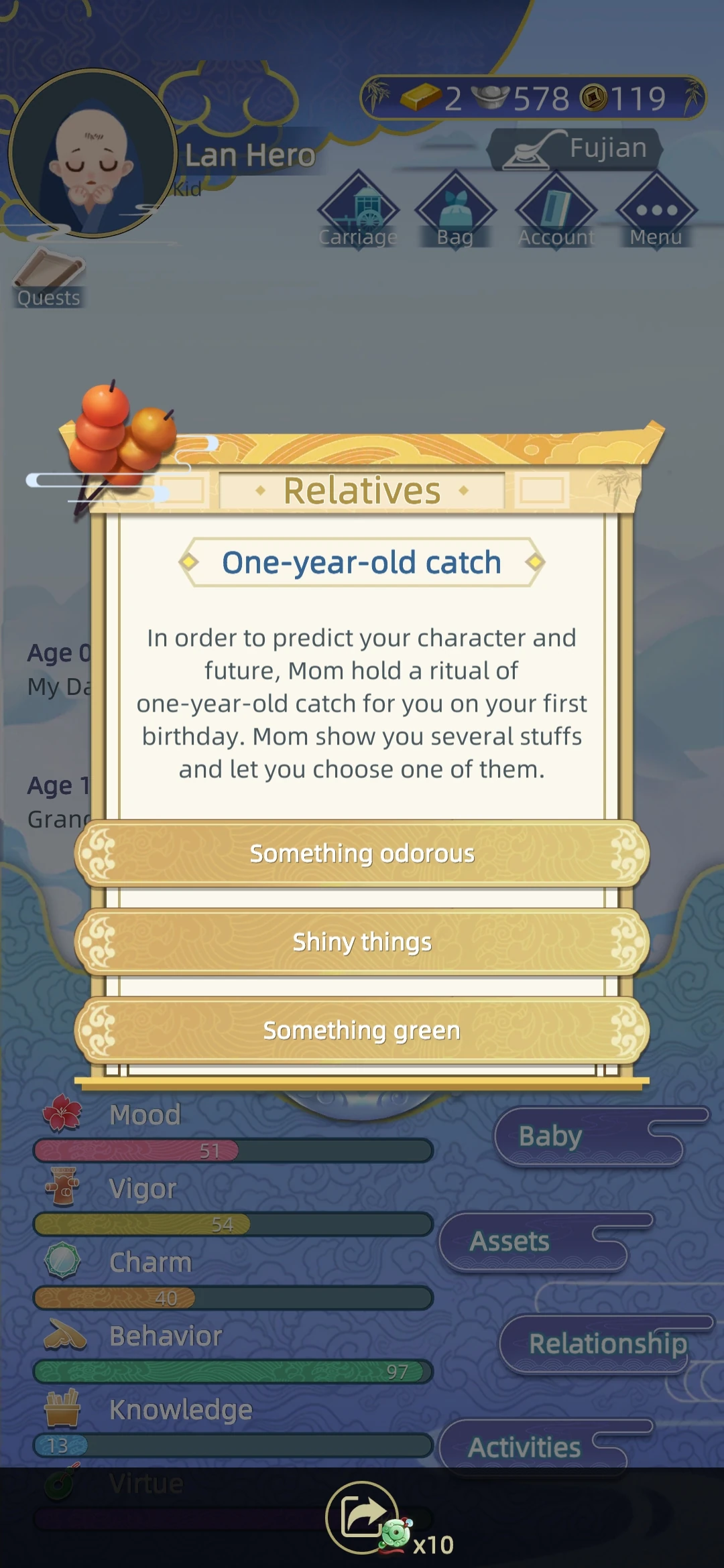The height and width of the screenshot is (1568, 724).
Task: Tap the Lan Hero avatar portrait
Action: pos(93,154)
